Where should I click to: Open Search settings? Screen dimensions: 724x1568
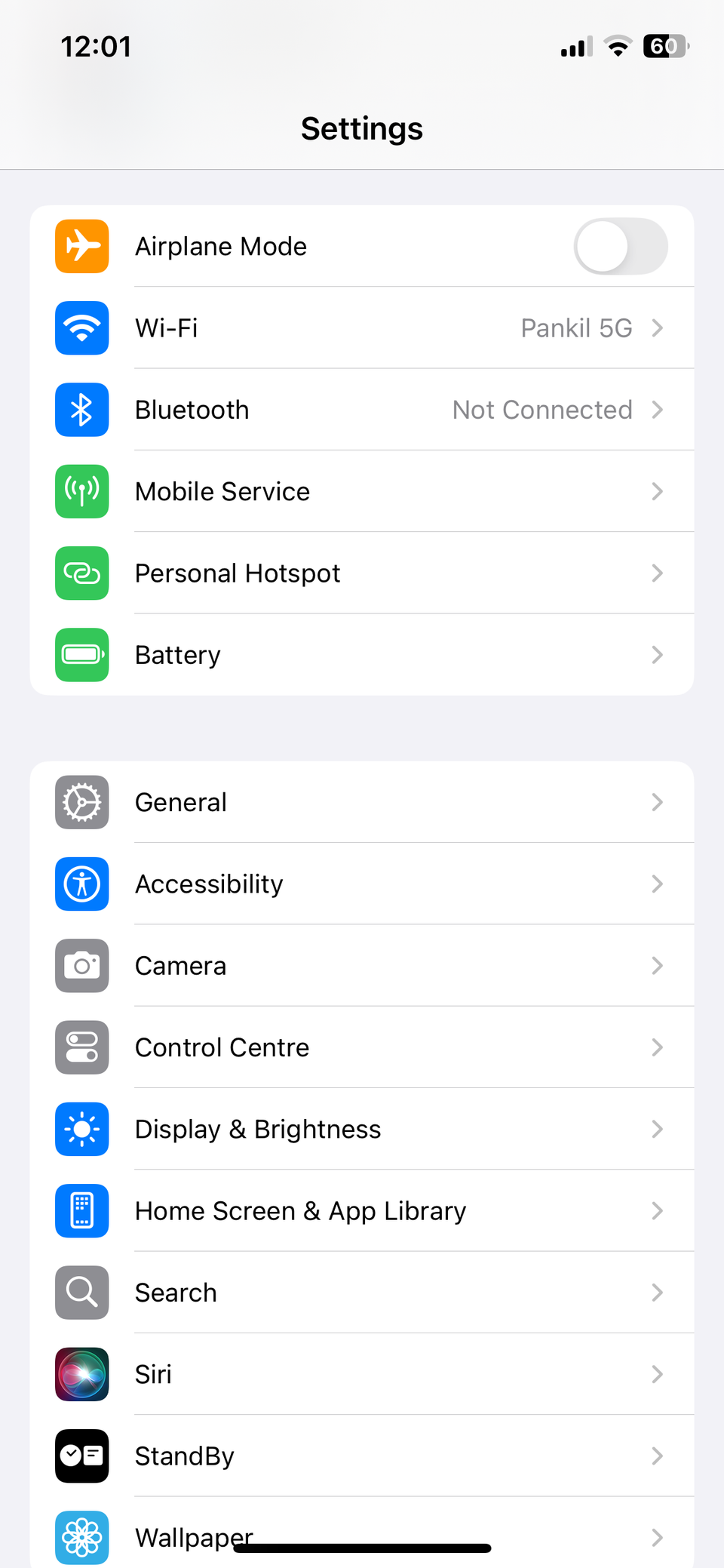pos(362,1292)
